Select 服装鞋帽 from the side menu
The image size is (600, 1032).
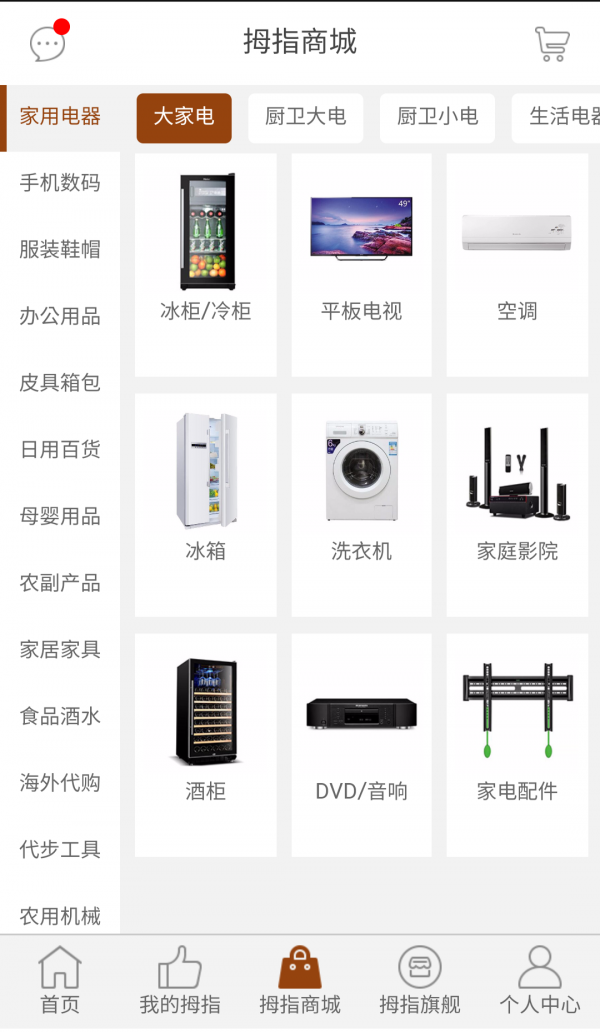[60, 249]
